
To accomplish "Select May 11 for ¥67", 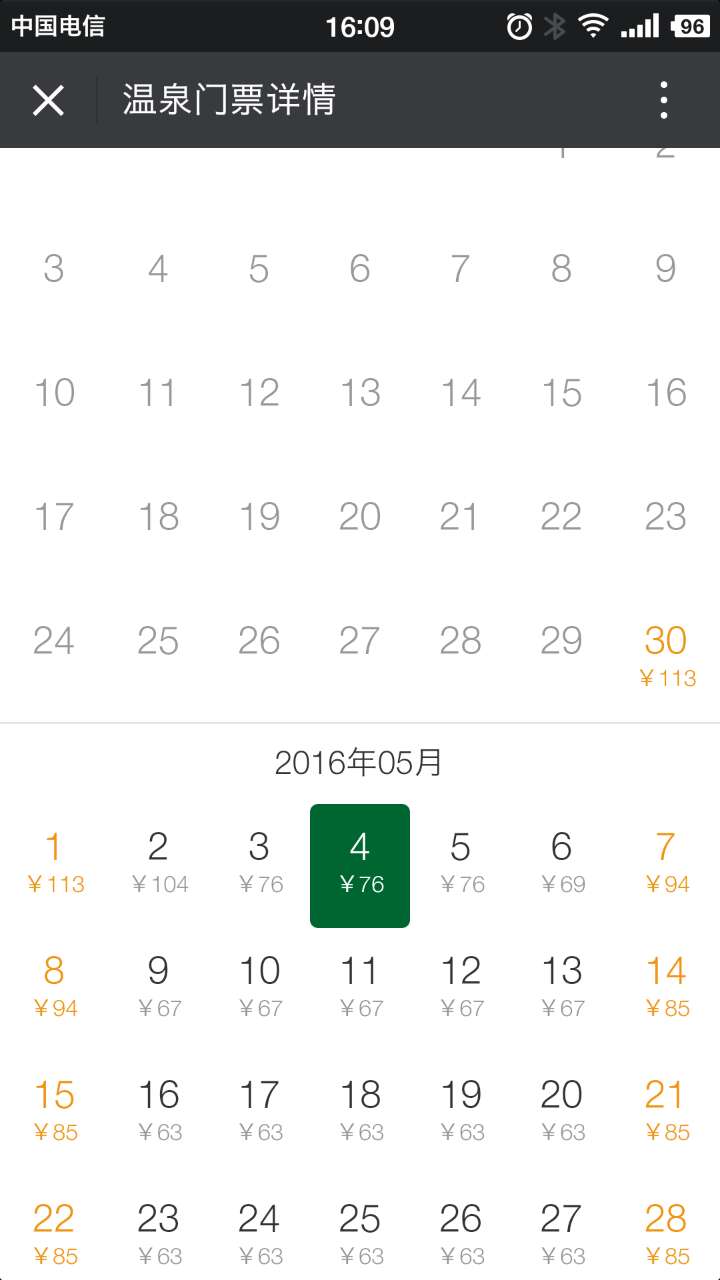I will coord(360,988).
